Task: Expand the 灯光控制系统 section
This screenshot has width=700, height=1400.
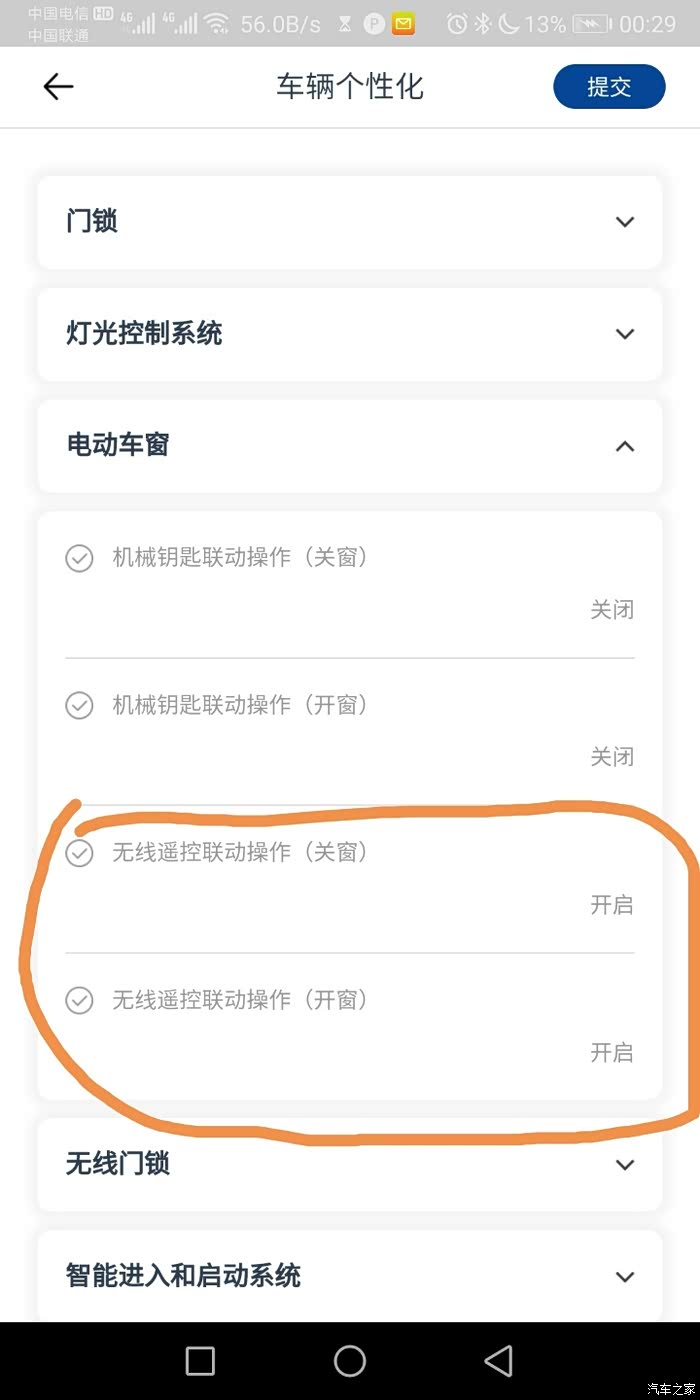Action: point(350,334)
